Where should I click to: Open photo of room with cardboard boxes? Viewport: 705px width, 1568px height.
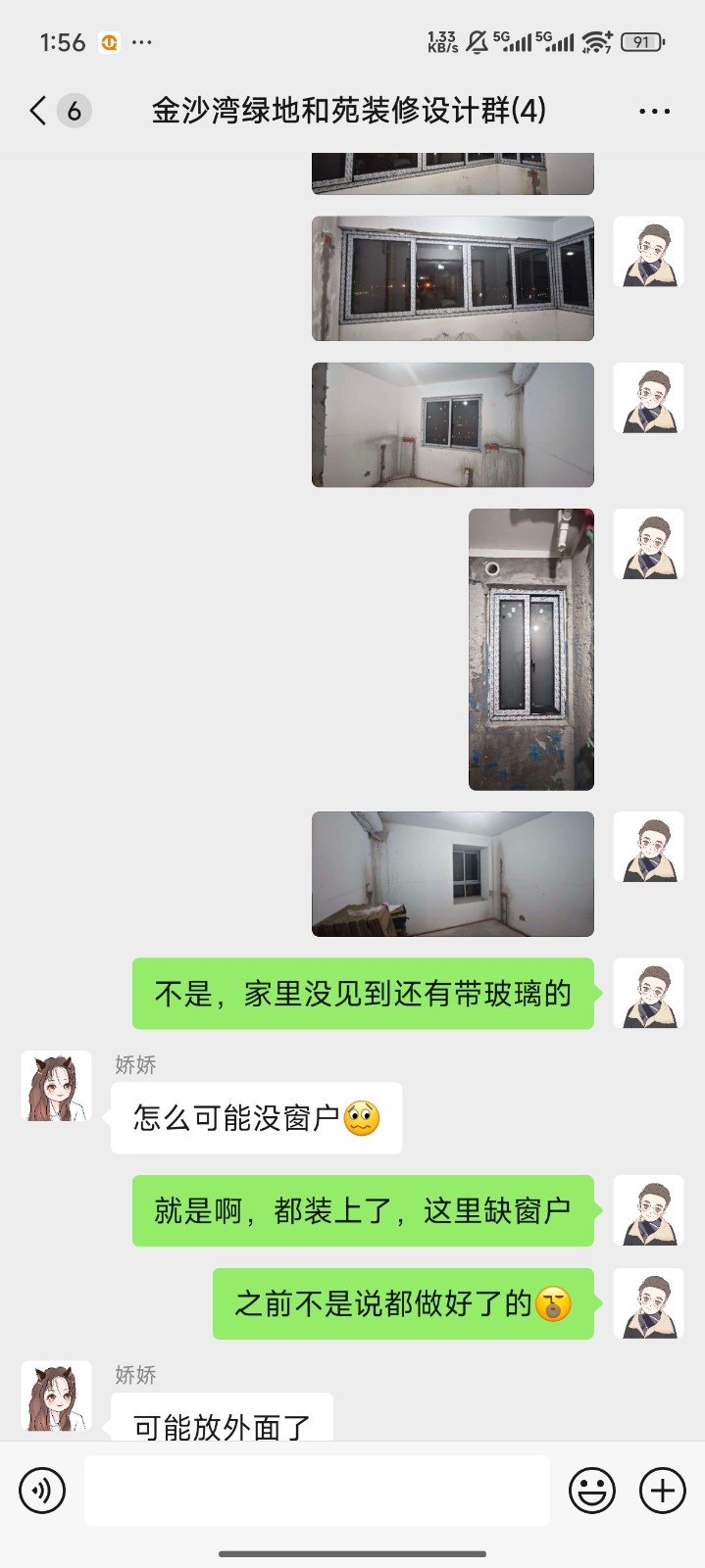452,873
